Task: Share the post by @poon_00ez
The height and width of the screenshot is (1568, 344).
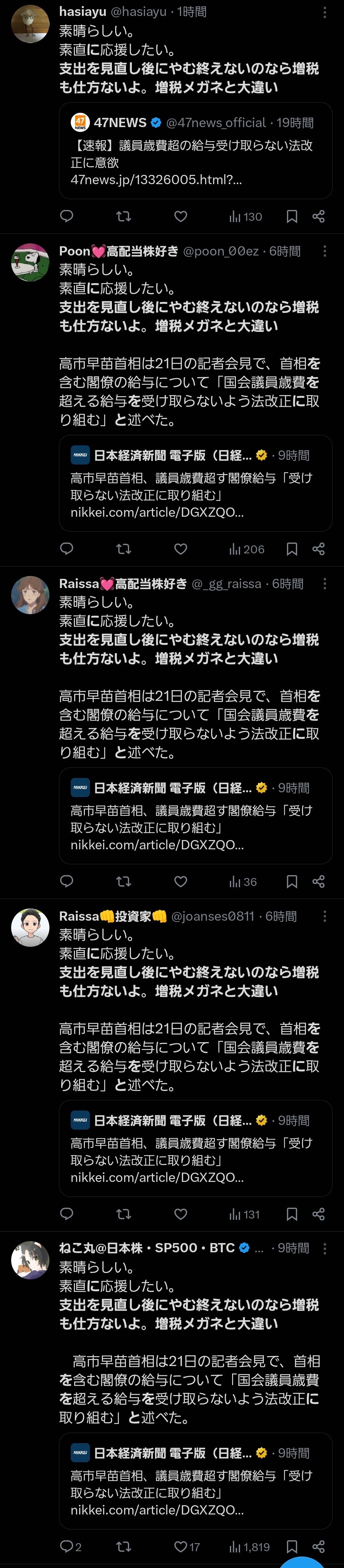Action: 318,549
